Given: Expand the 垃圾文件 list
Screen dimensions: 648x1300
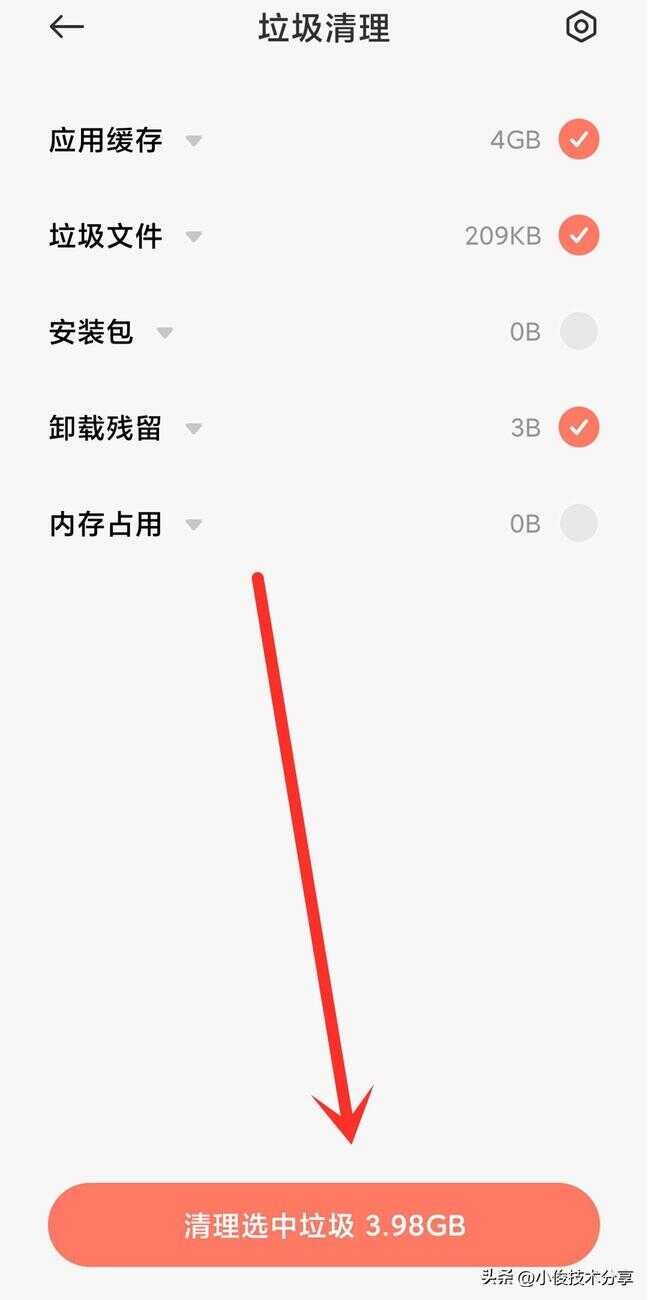Looking at the screenshot, I should [194, 237].
